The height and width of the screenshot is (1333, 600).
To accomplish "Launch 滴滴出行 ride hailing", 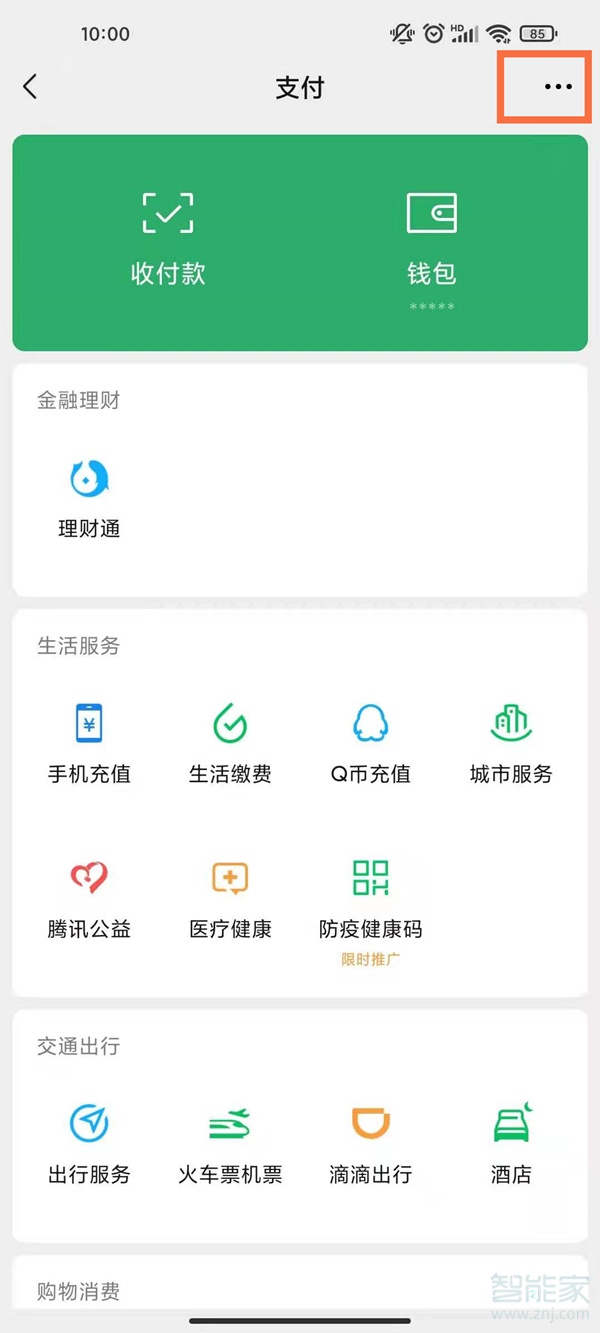I will click(x=371, y=1143).
